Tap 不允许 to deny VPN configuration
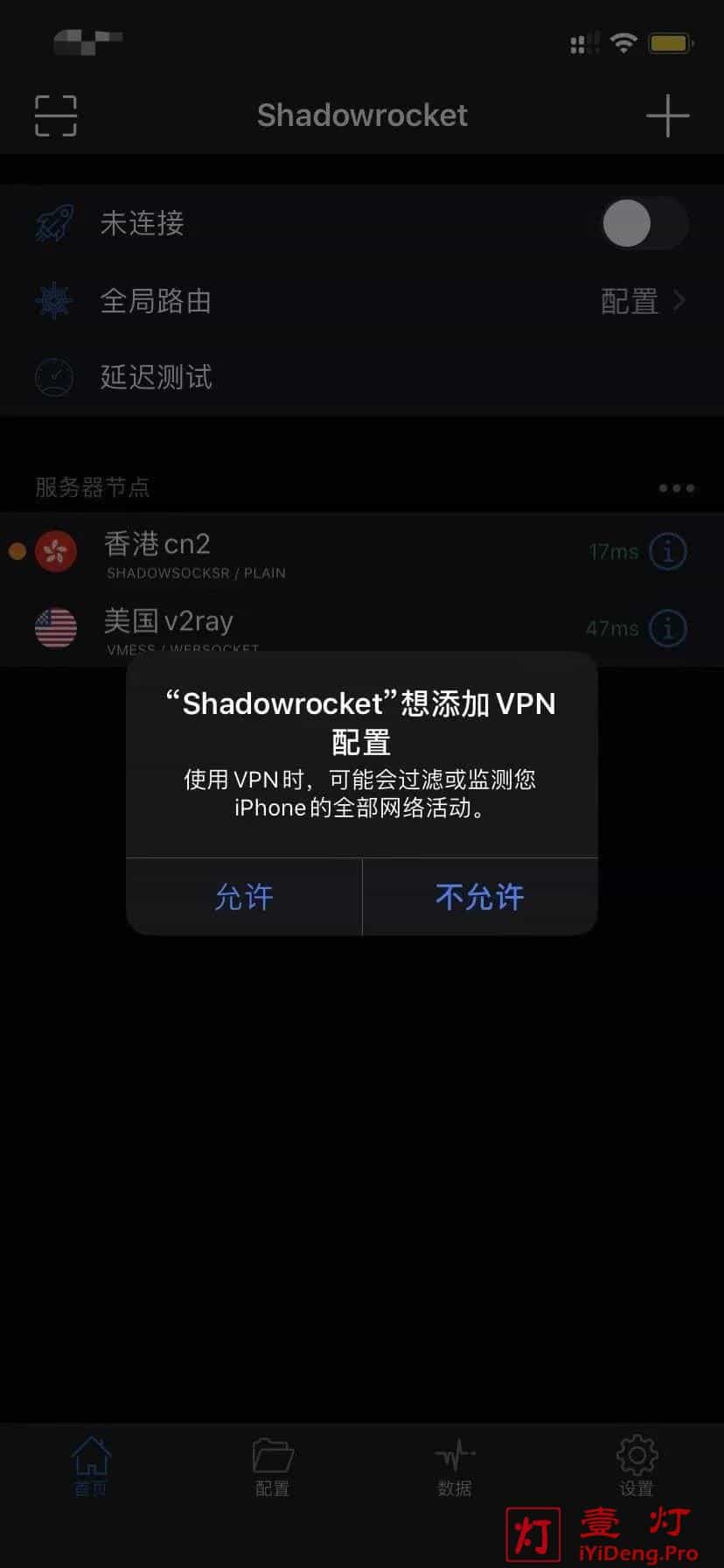 point(479,897)
